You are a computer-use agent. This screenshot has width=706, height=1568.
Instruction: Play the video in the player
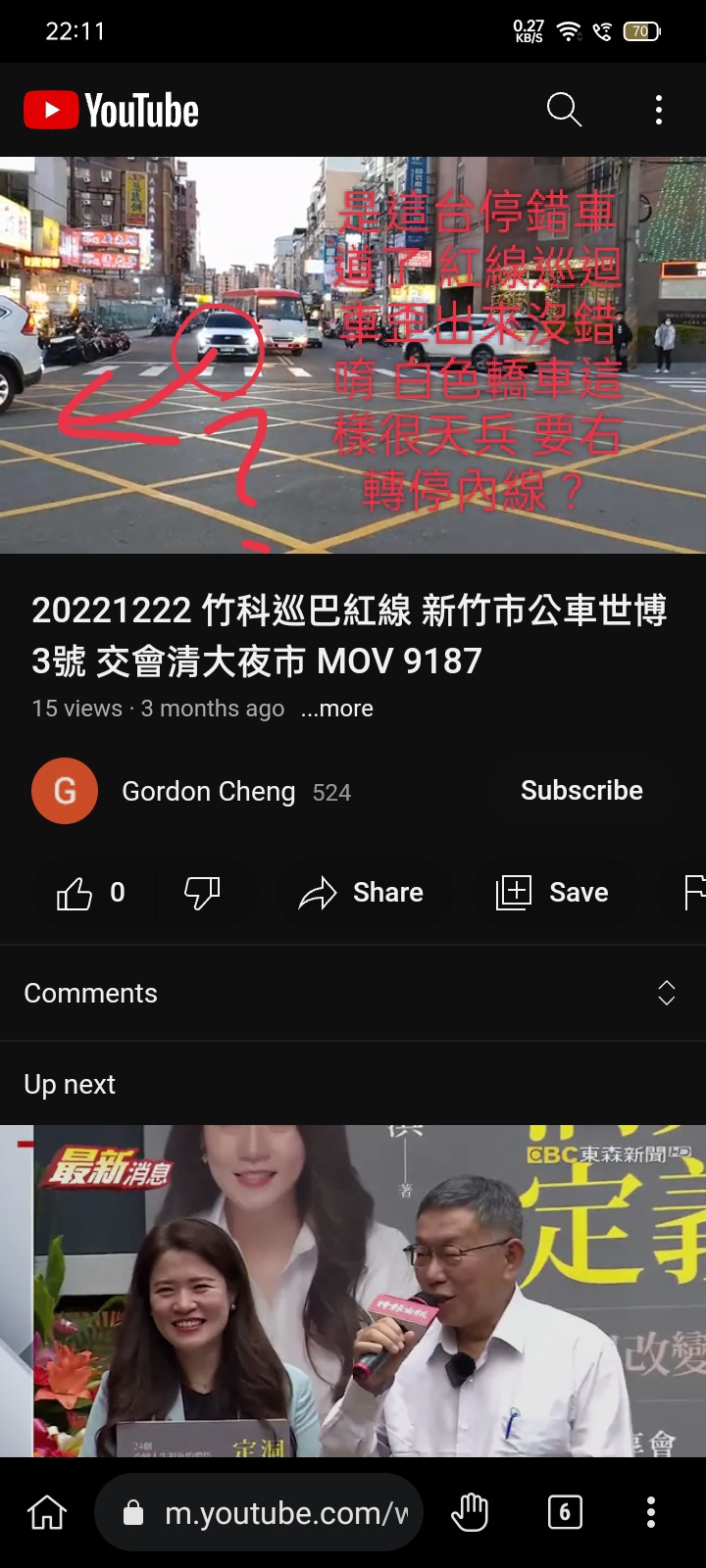point(353,355)
